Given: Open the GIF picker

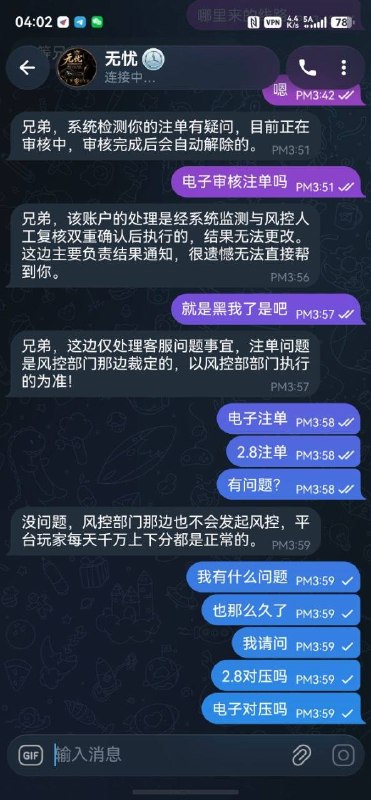Looking at the screenshot, I should 31,756.
